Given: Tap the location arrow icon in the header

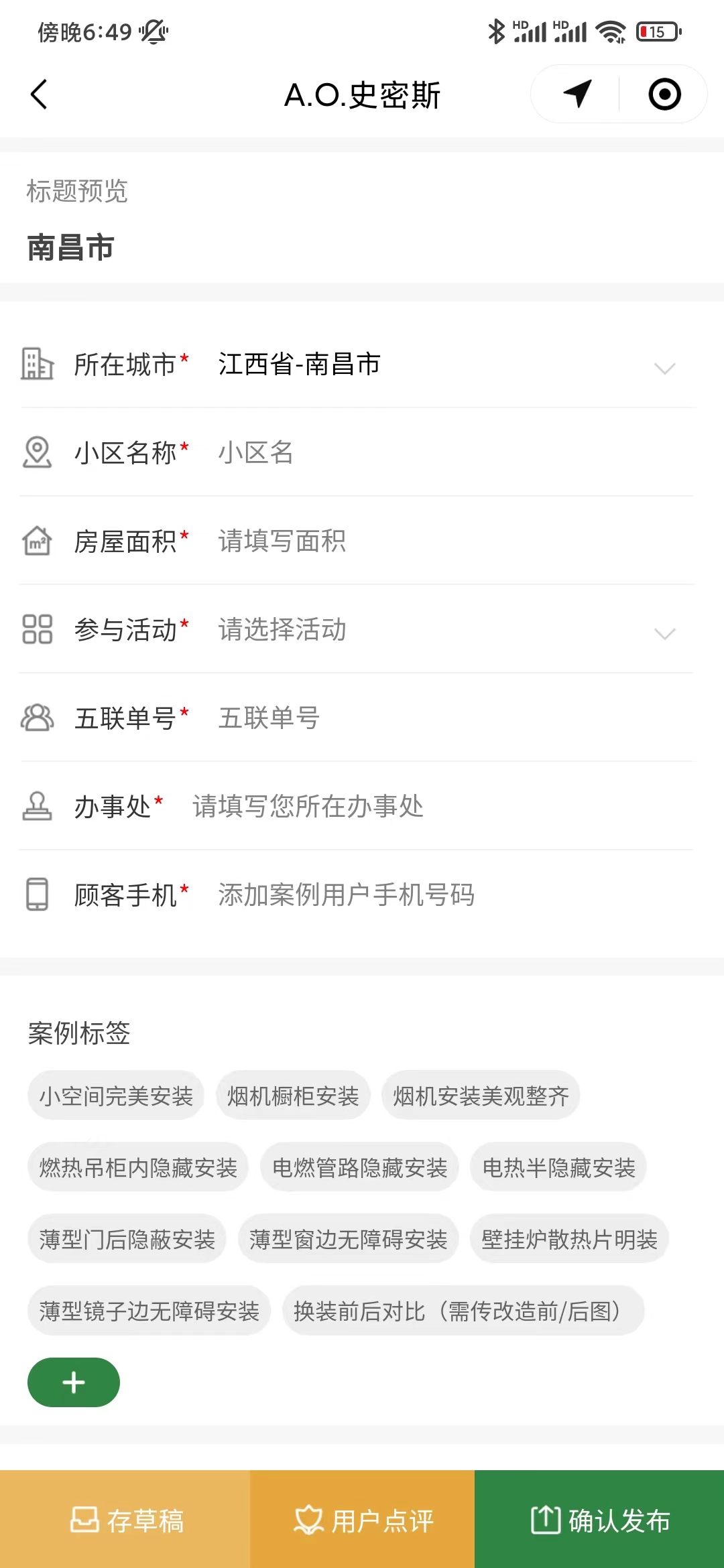Looking at the screenshot, I should 577,94.
